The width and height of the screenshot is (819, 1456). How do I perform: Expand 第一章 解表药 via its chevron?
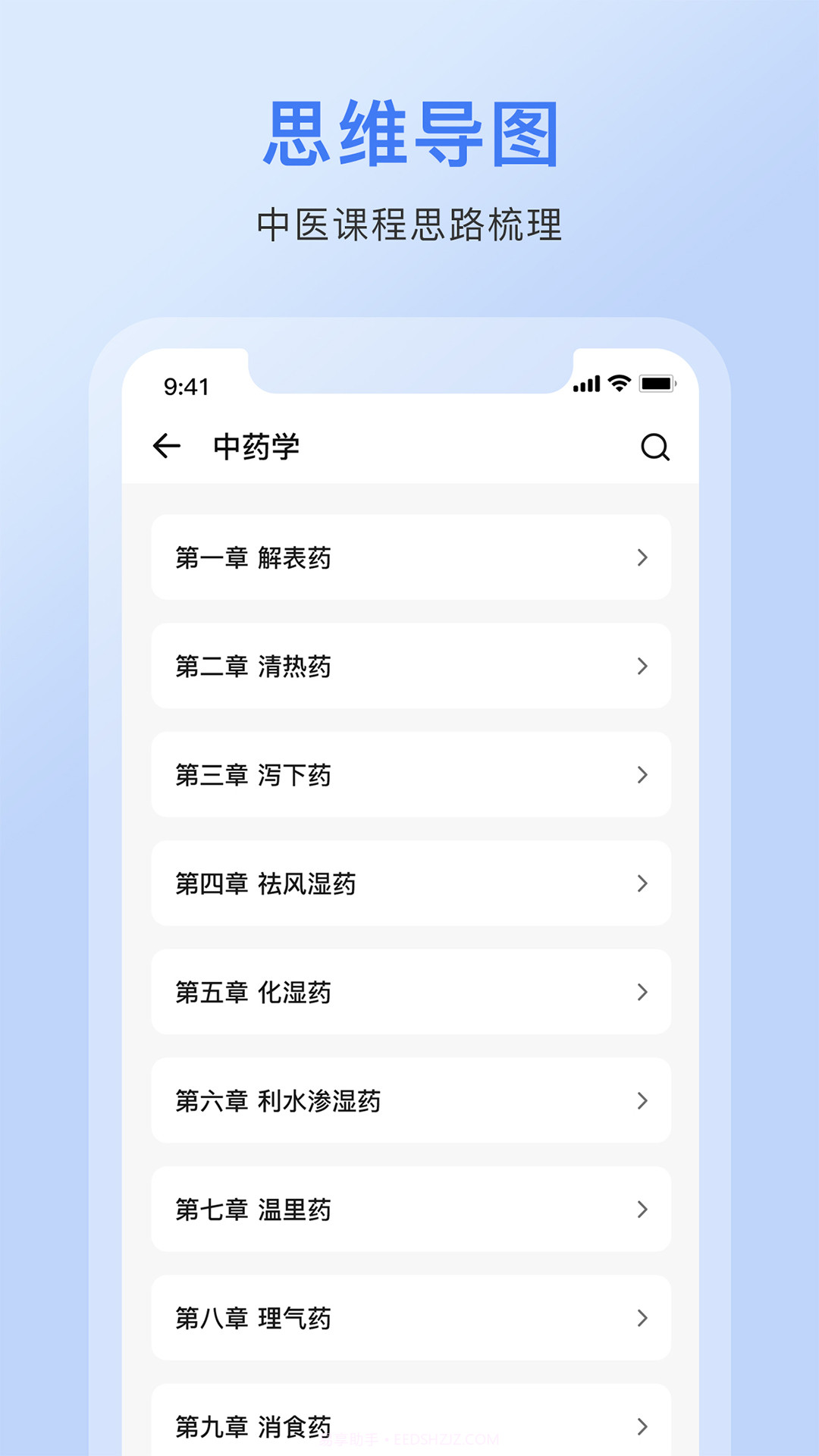643,557
